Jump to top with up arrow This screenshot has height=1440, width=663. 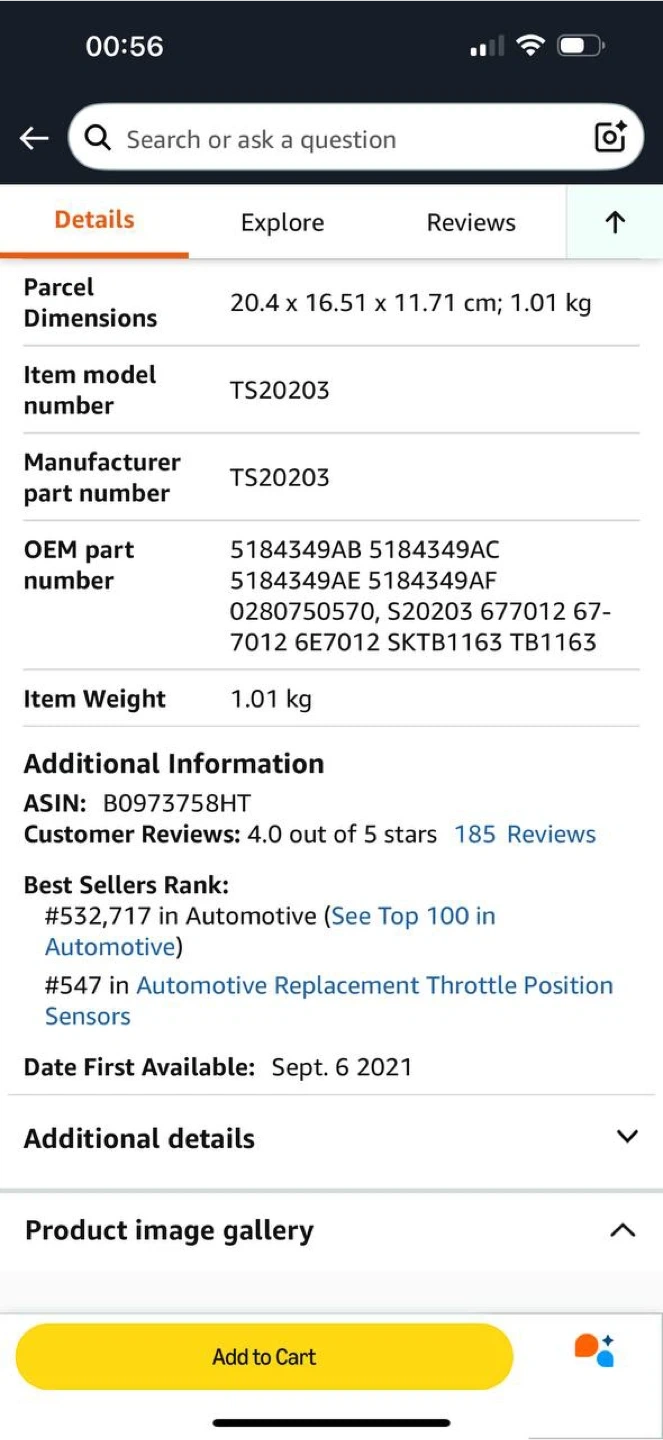615,222
